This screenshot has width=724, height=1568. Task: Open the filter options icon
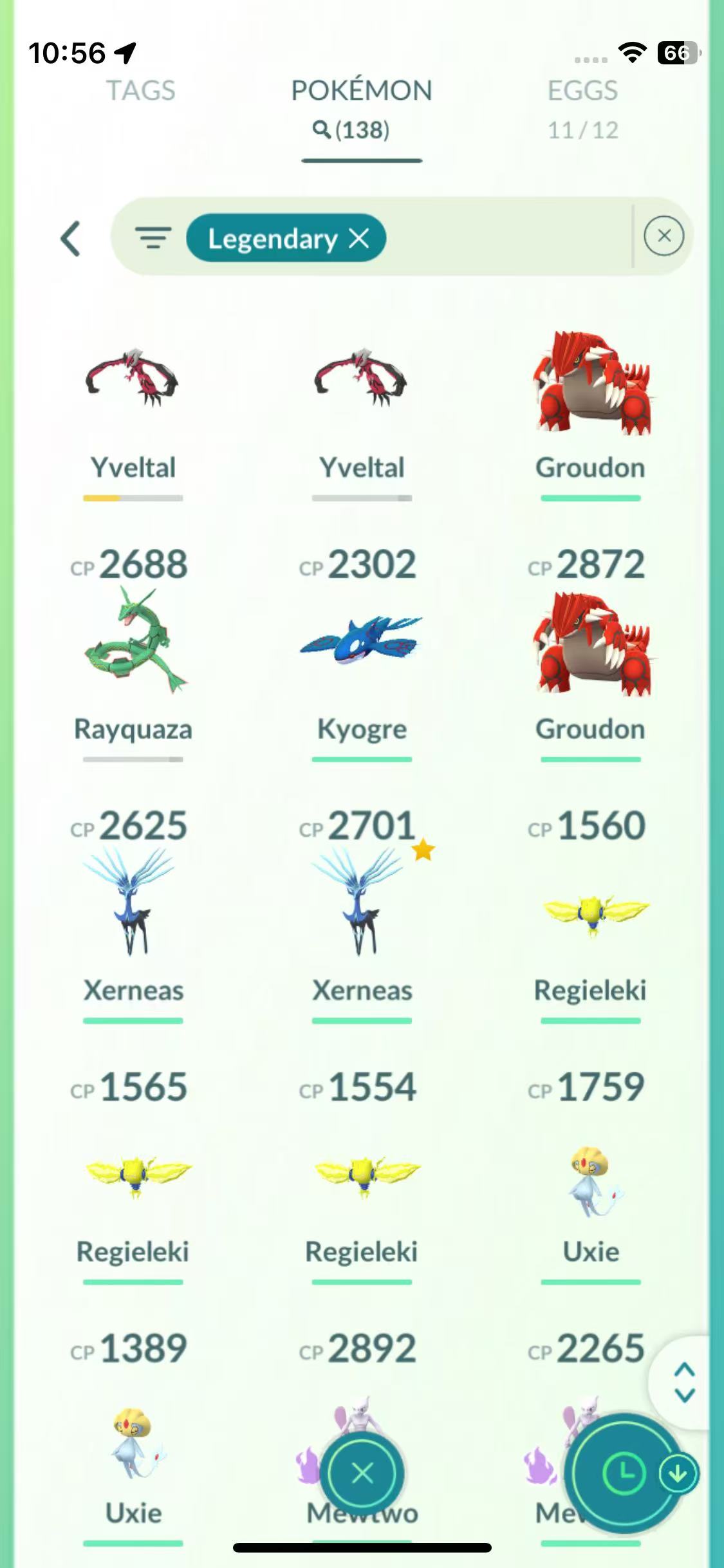pos(153,238)
